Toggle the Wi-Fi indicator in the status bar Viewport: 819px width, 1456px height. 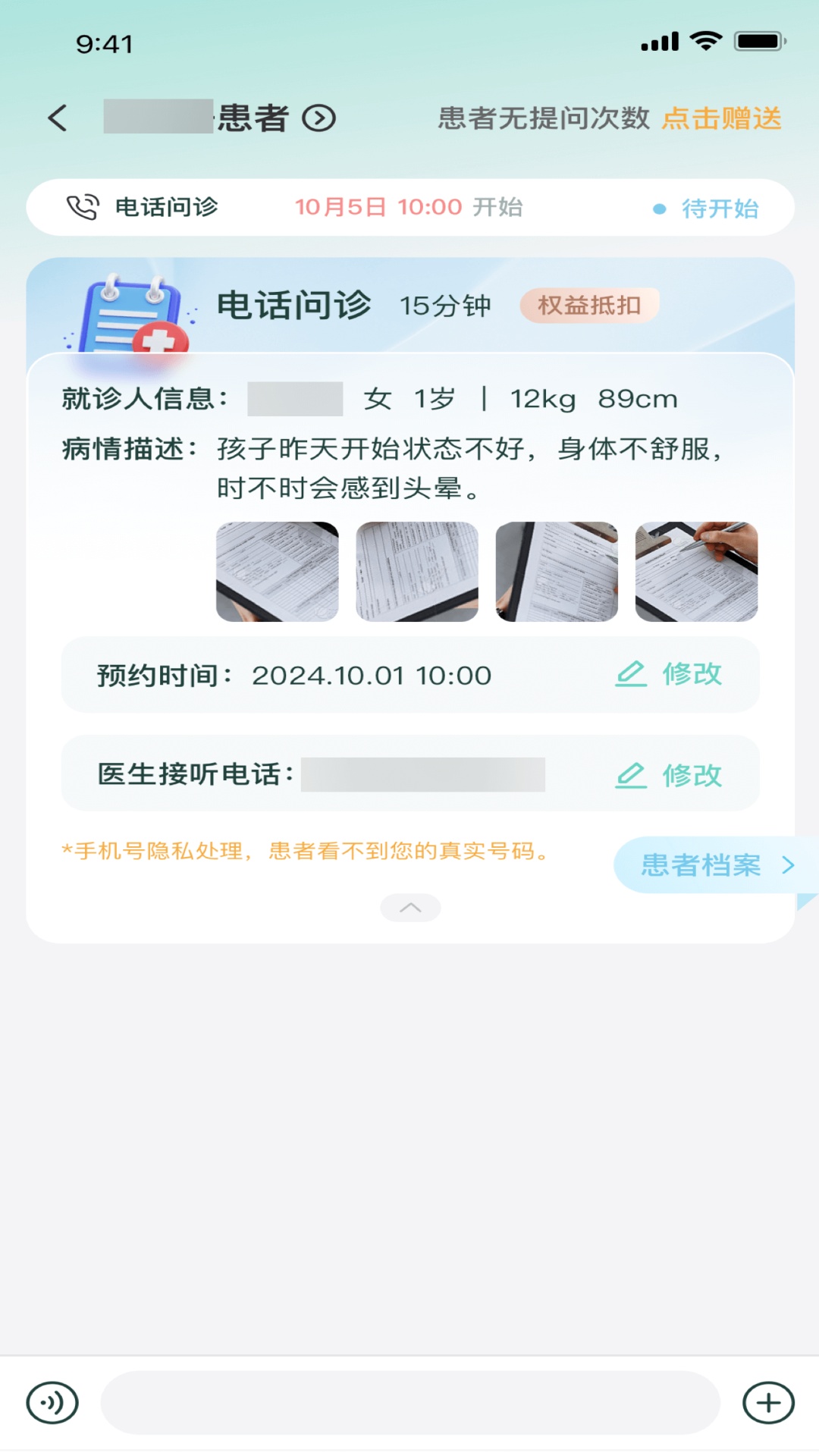tap(707, 42)
